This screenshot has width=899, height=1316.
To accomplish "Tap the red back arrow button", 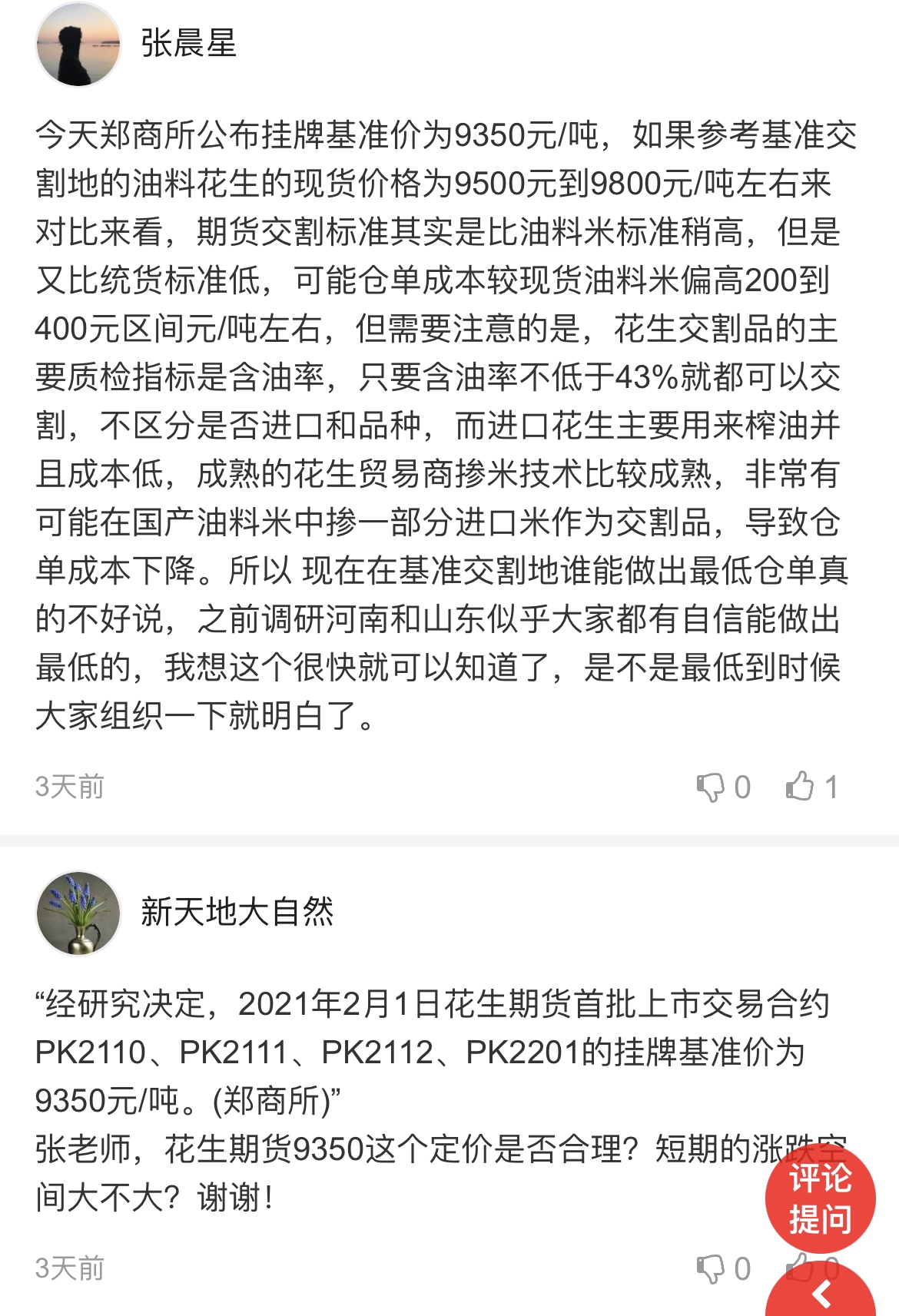I will tap(821, 1294).
